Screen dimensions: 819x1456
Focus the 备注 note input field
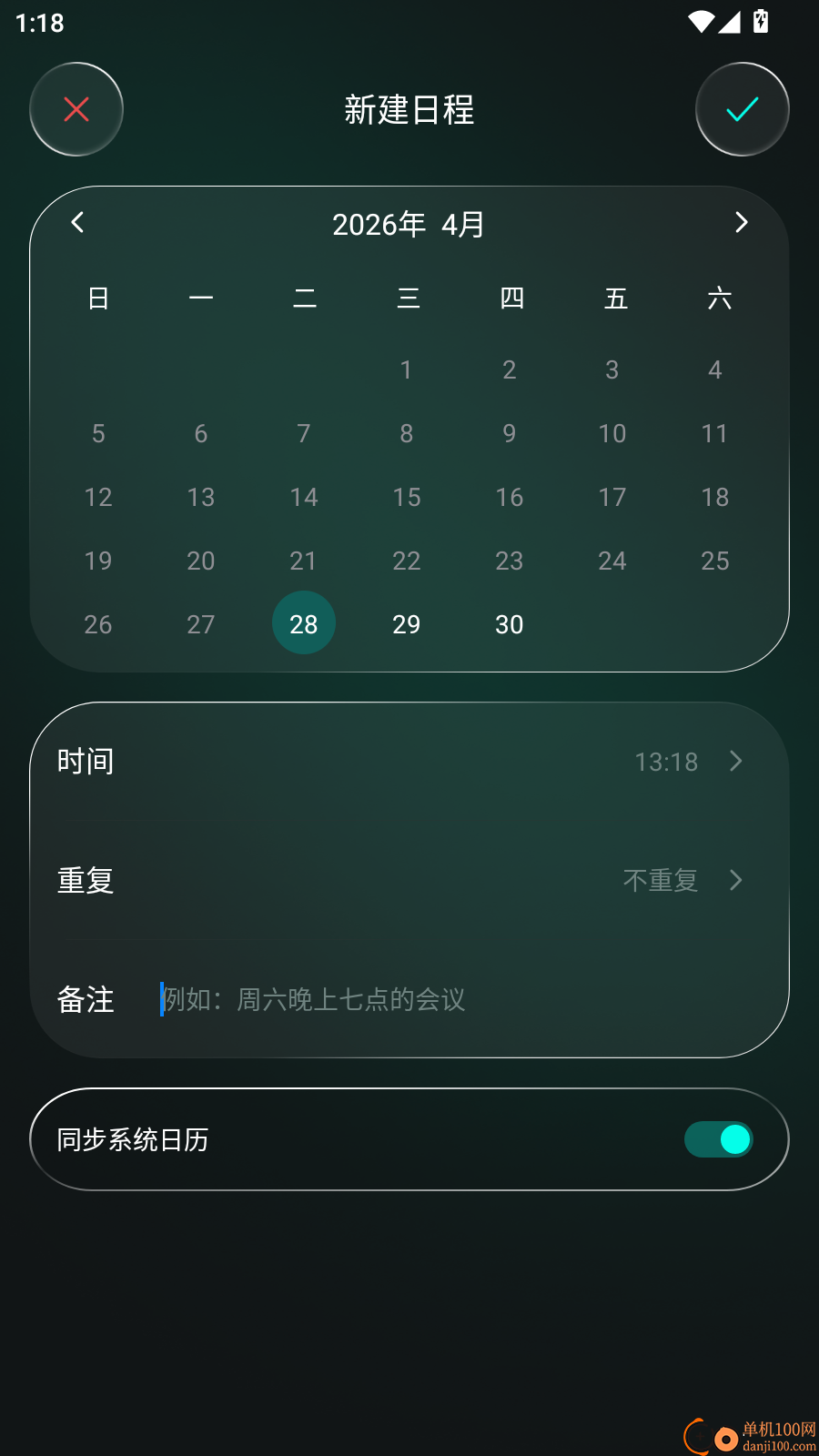(455, 999)
